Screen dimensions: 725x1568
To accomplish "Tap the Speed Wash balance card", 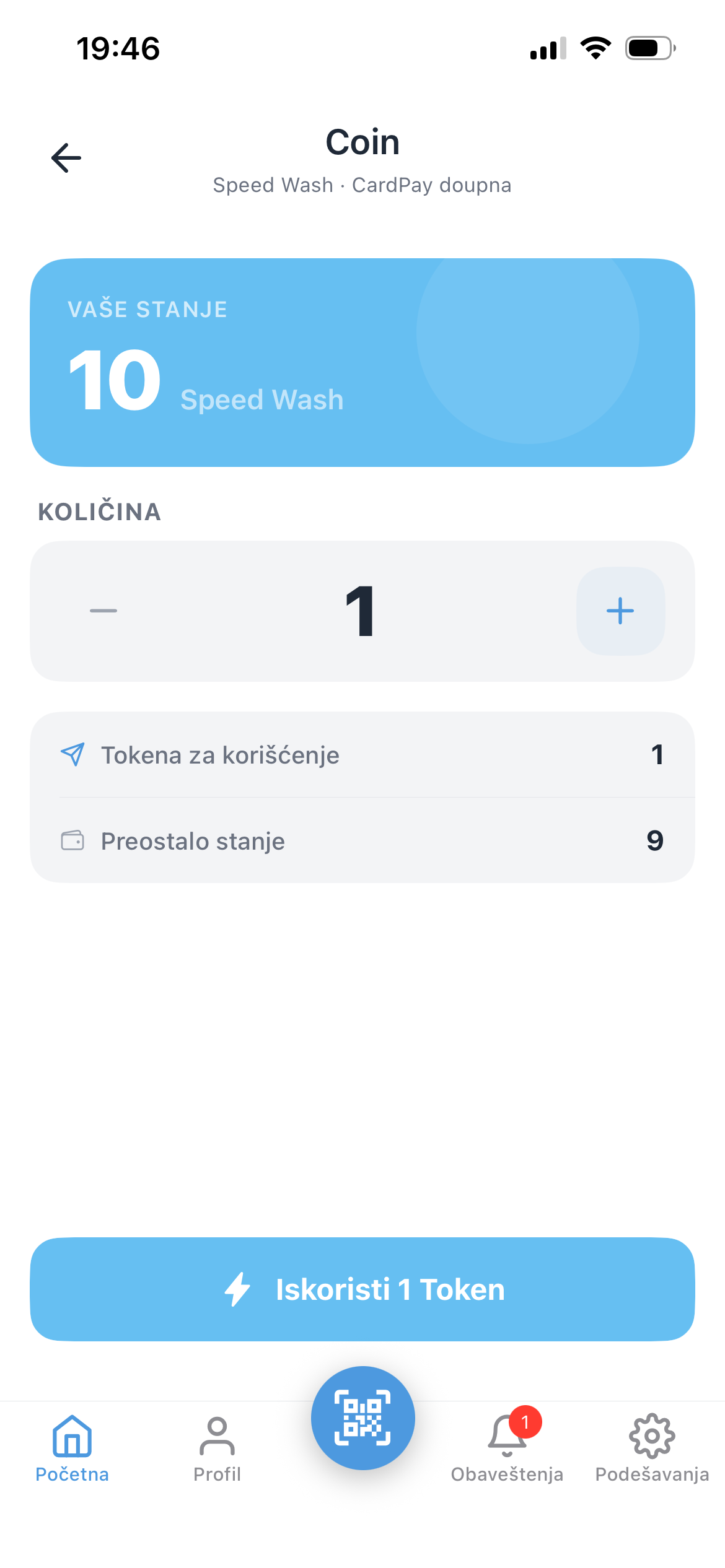I will pos(362,360).
